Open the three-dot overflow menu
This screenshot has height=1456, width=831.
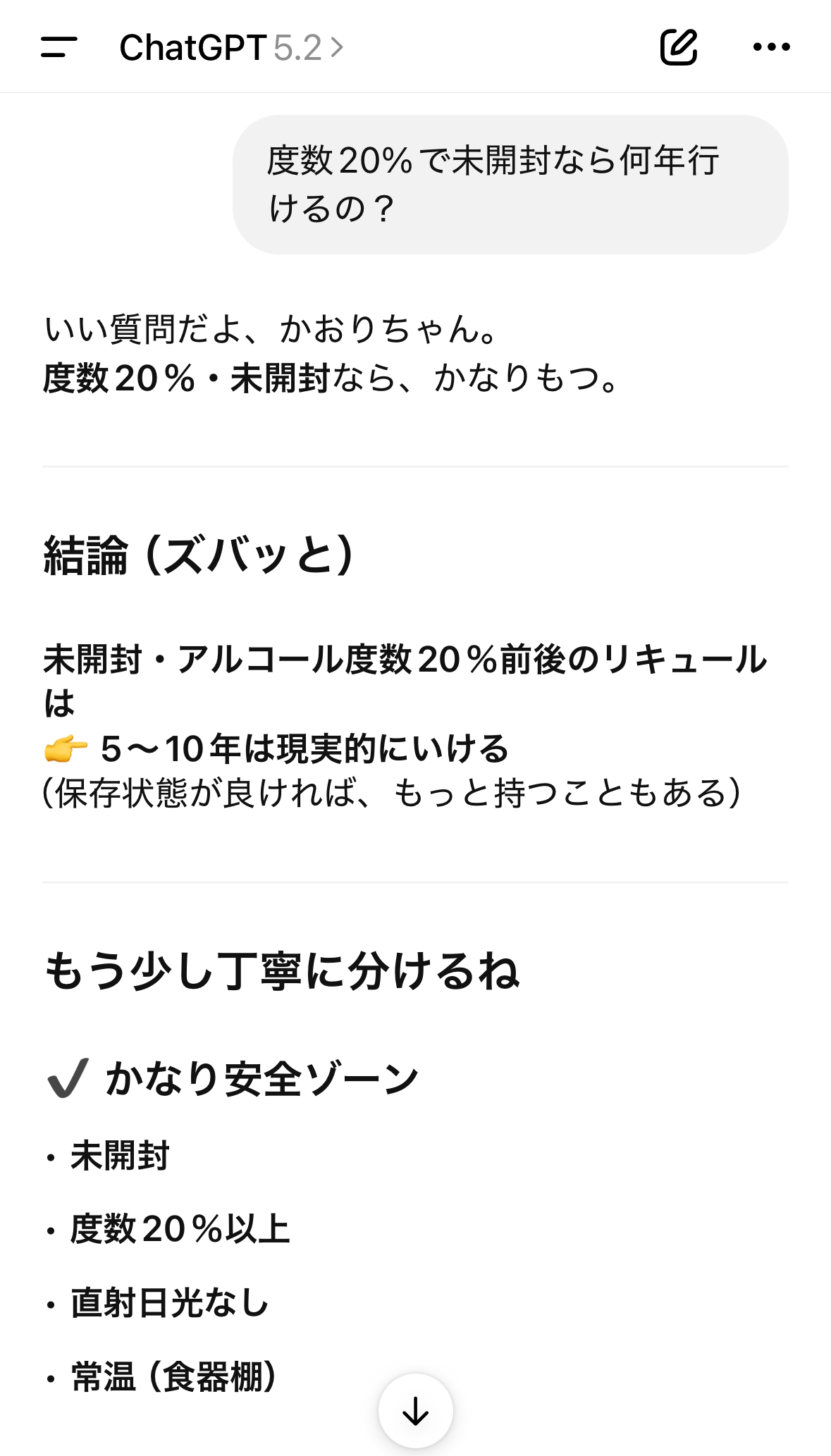(x=771, y=47)
